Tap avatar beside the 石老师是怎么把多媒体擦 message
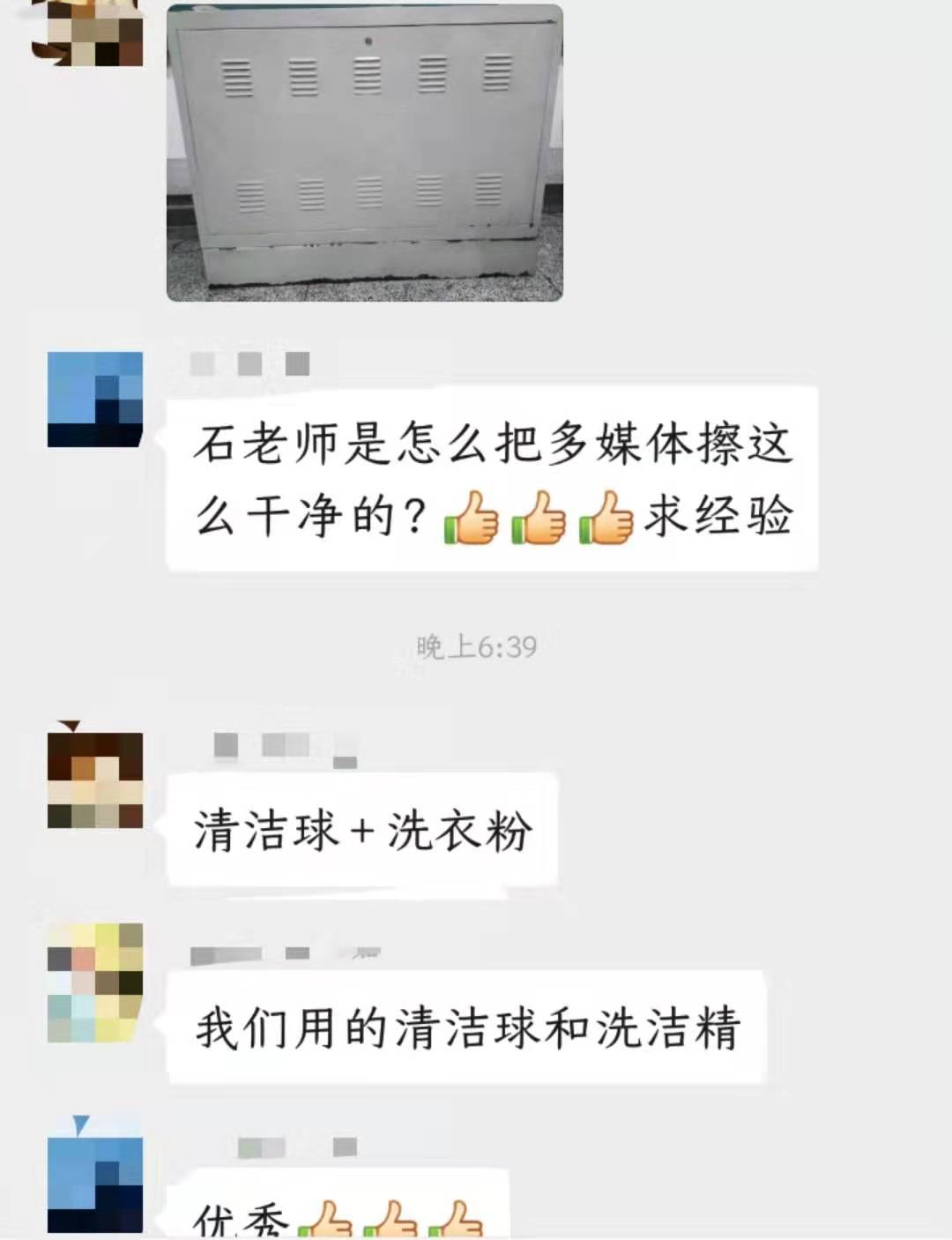Image resolution: width=952 pixels, height=1240 pixels. (x=94, y=400)
